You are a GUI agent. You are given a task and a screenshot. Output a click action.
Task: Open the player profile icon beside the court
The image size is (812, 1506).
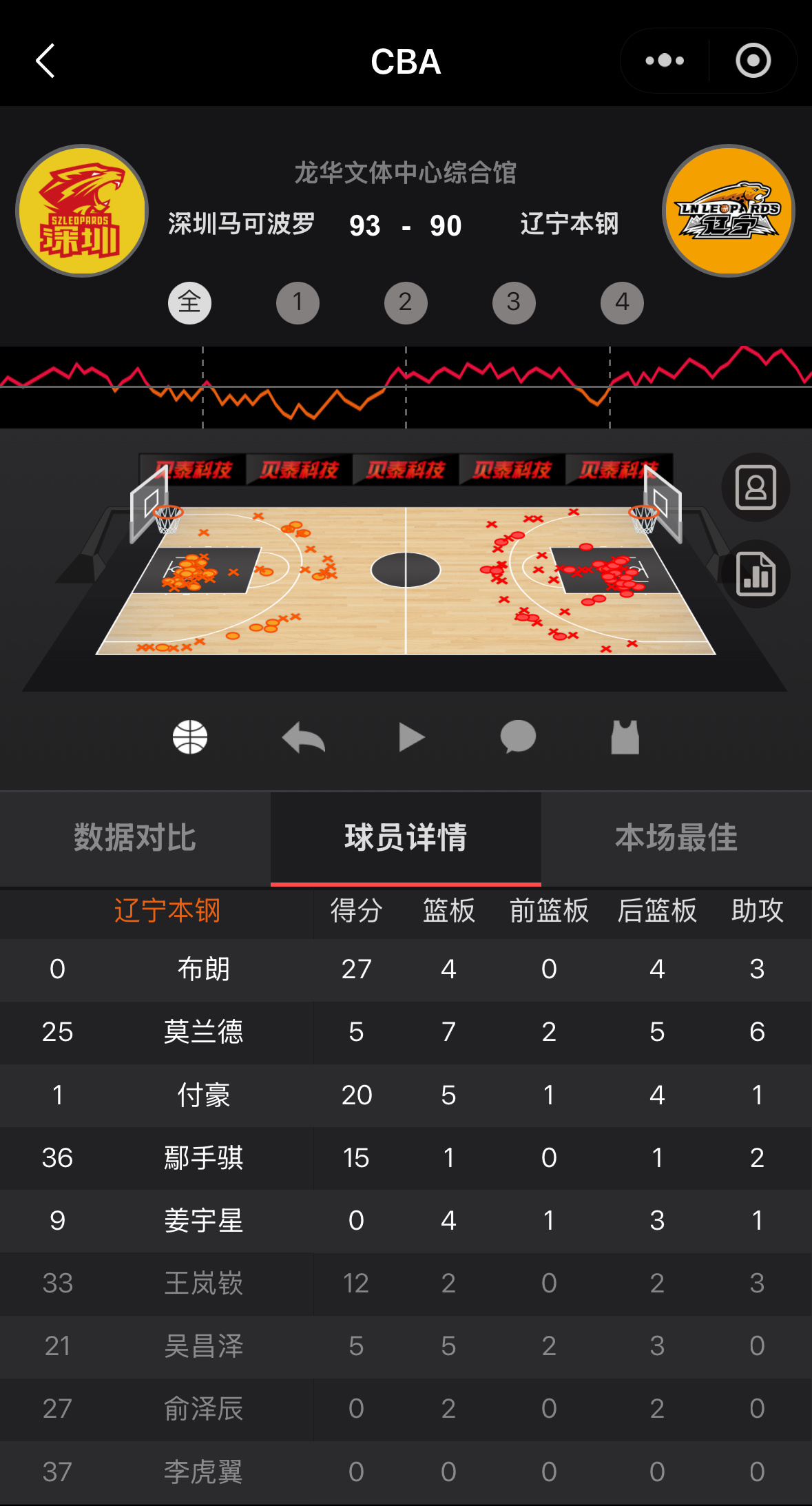tap(756, 488)
